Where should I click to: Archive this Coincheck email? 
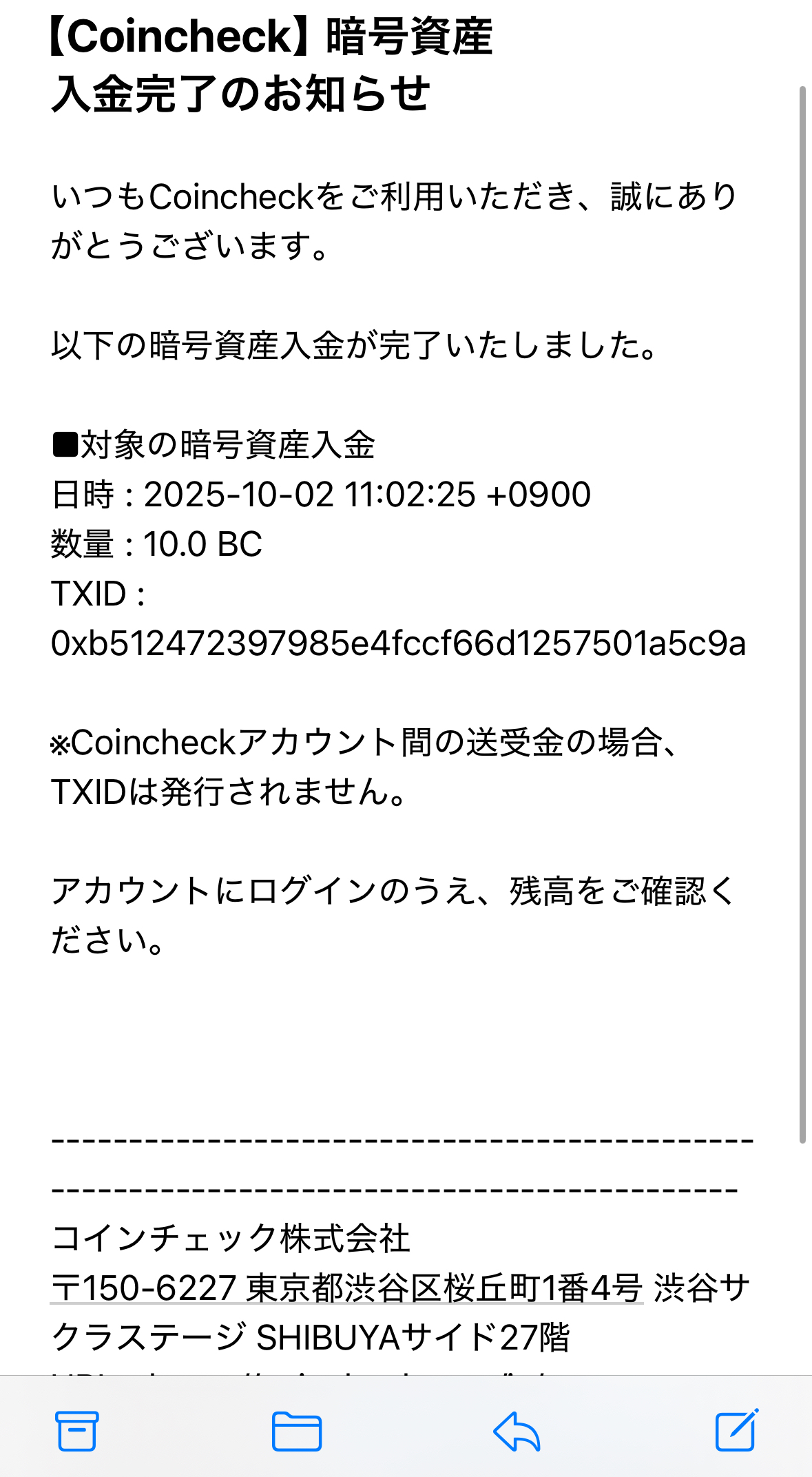(76, 1431)
